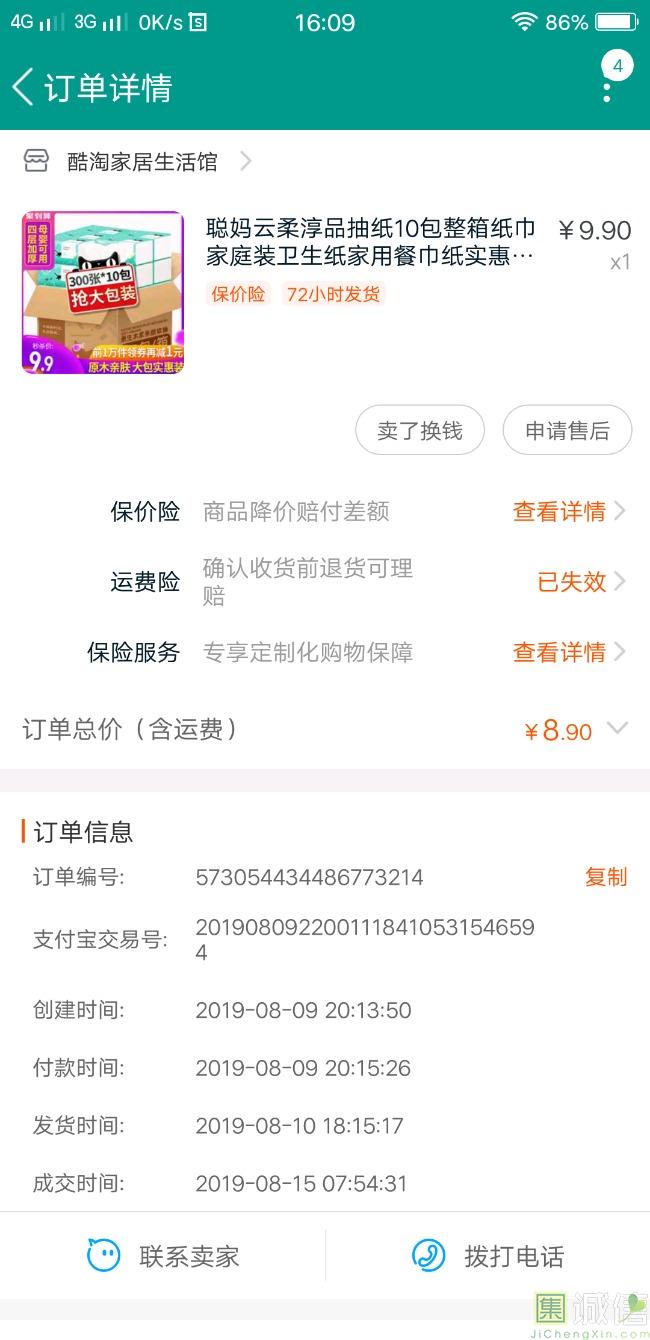Tap the 卖了换钱 button
The width and height of the screenshot is (650, 1340).
[420, 430]
